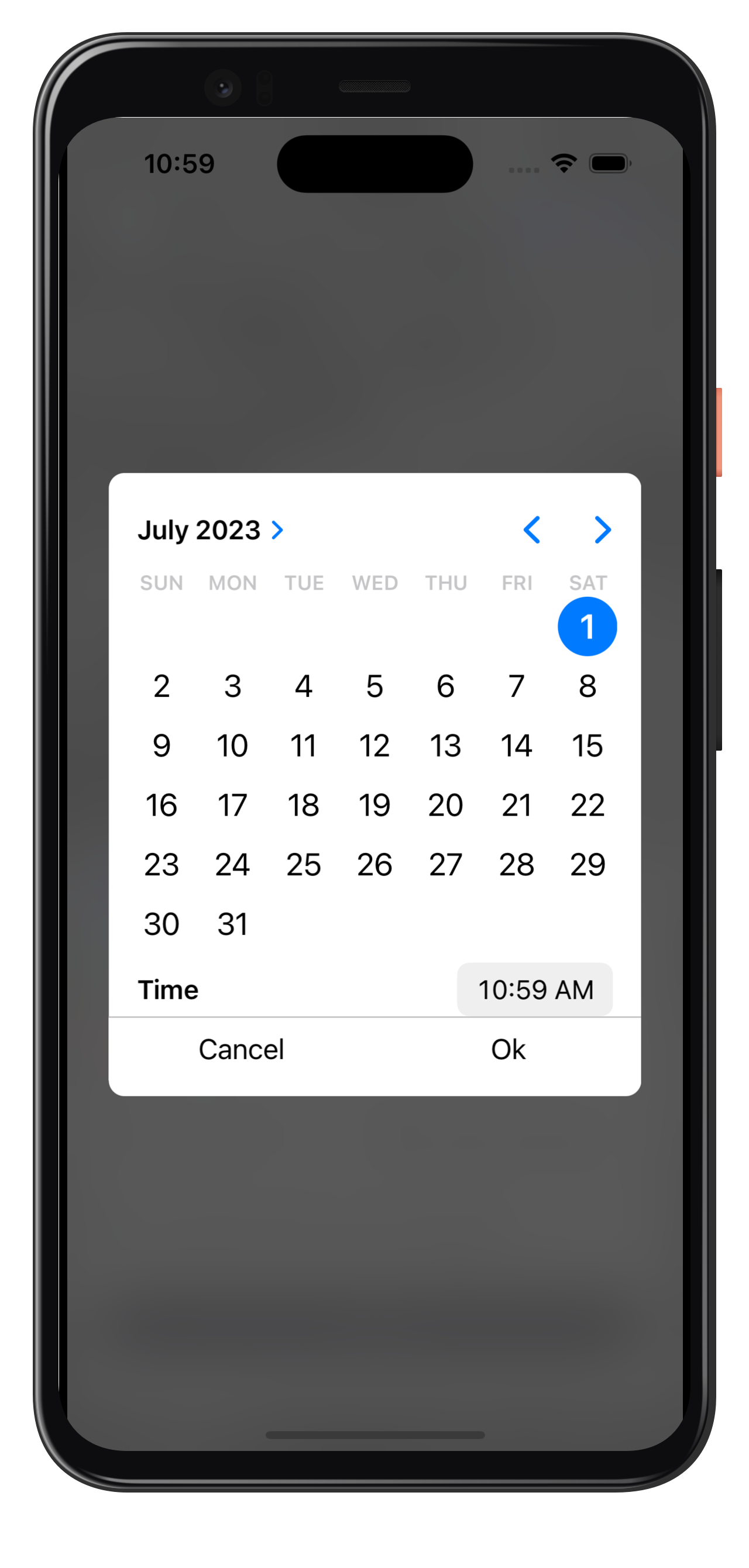Screen dimensions: 749x1568
Task: Confirm the selection with Ok
Action: [508, 1050]
